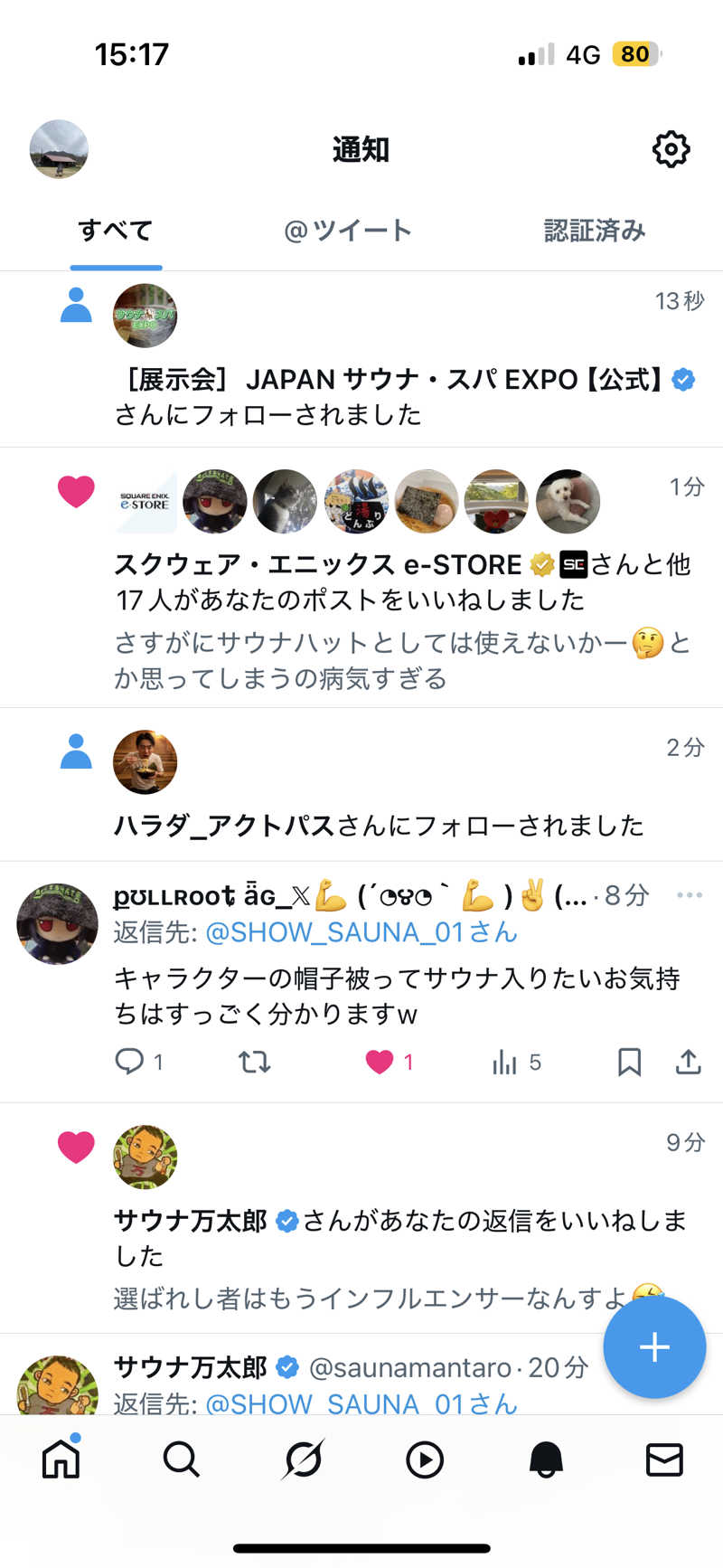Open your profile avatar menu

point(59,149)
